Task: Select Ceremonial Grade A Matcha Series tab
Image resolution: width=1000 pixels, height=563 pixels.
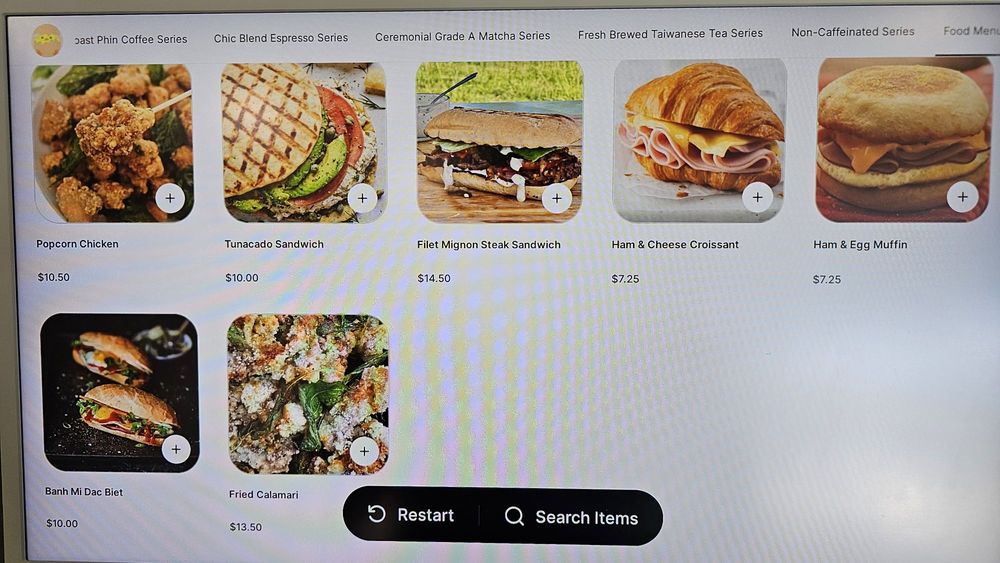Action: [x=462, y=36]
